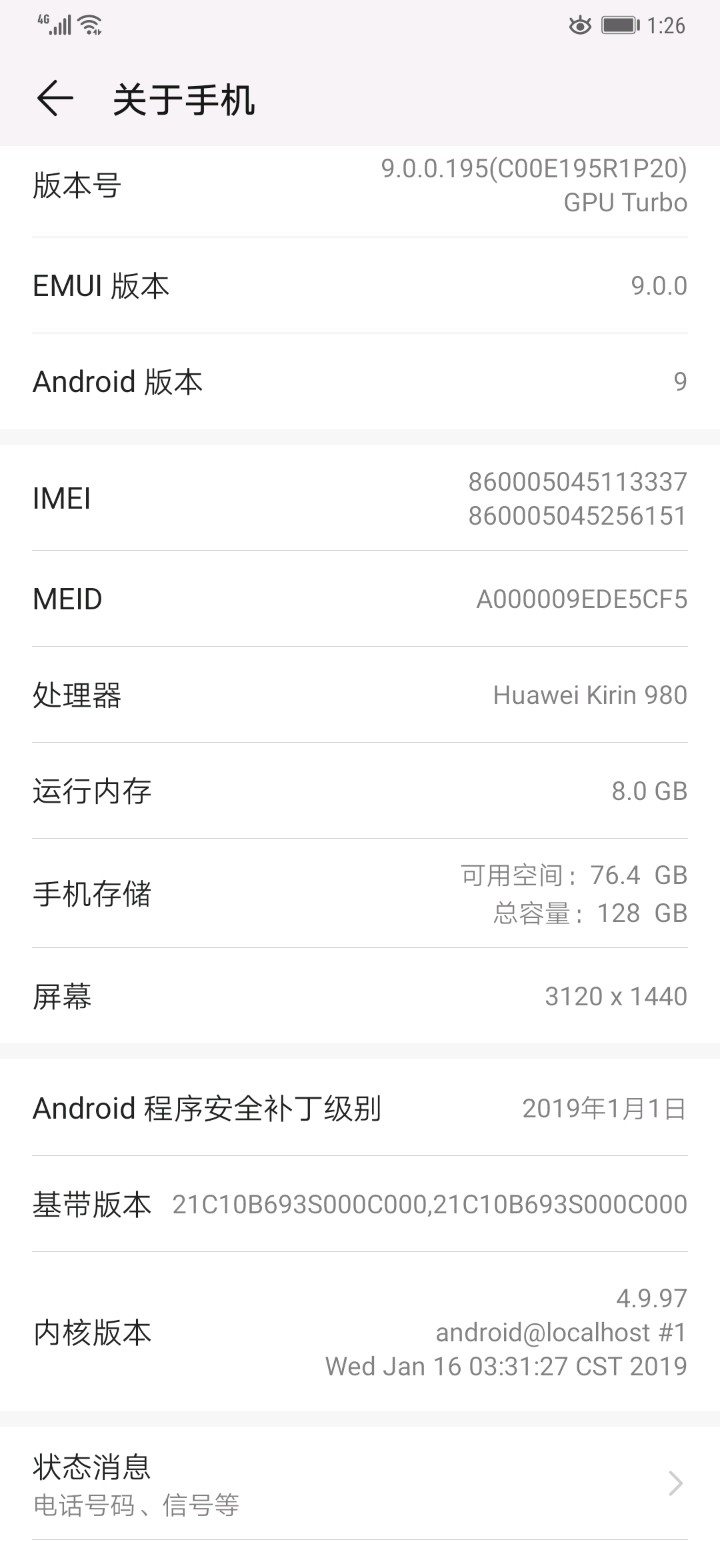
Task: Go back from the 关于手机 page
Action: pyautogui.click(x=55, y=99)
